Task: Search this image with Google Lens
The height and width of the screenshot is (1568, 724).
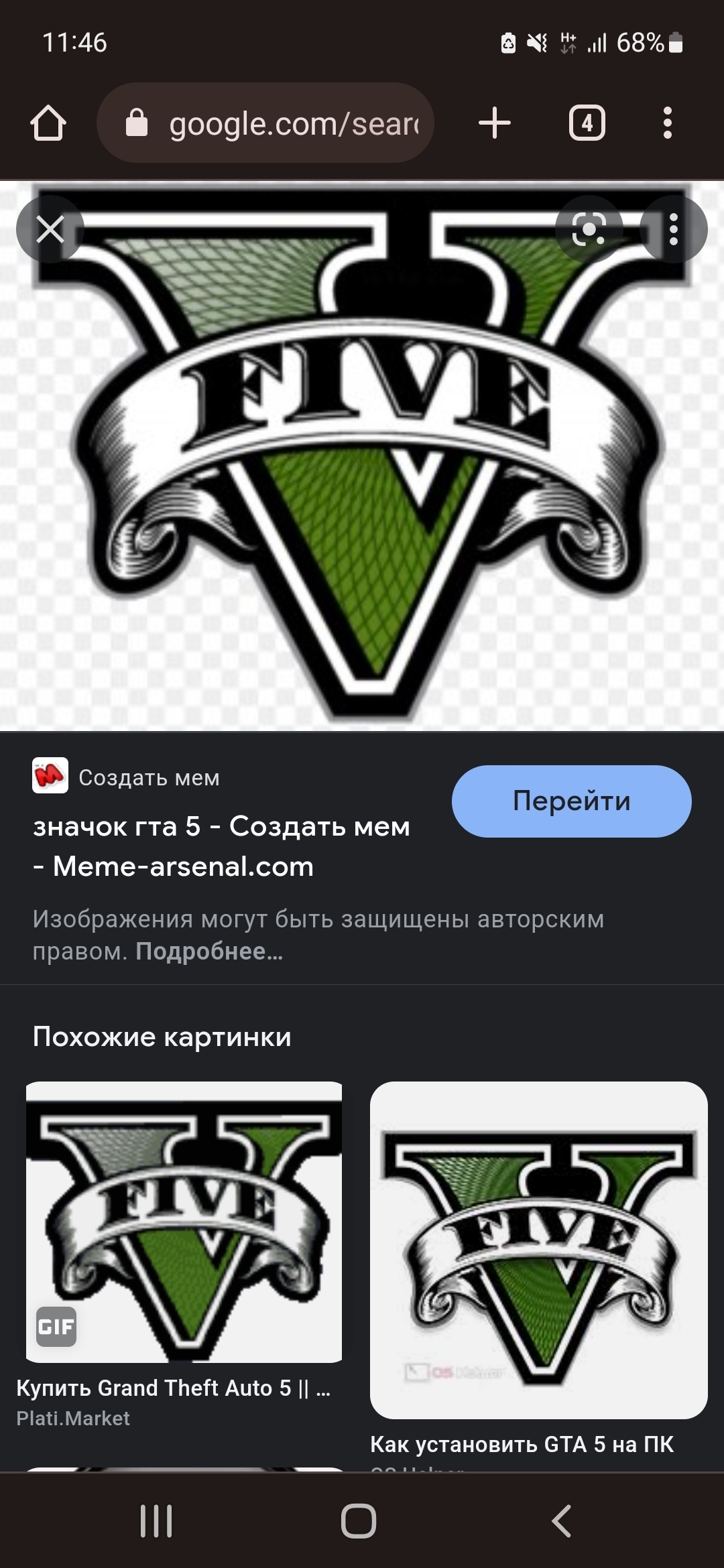Action: [589, 230]
